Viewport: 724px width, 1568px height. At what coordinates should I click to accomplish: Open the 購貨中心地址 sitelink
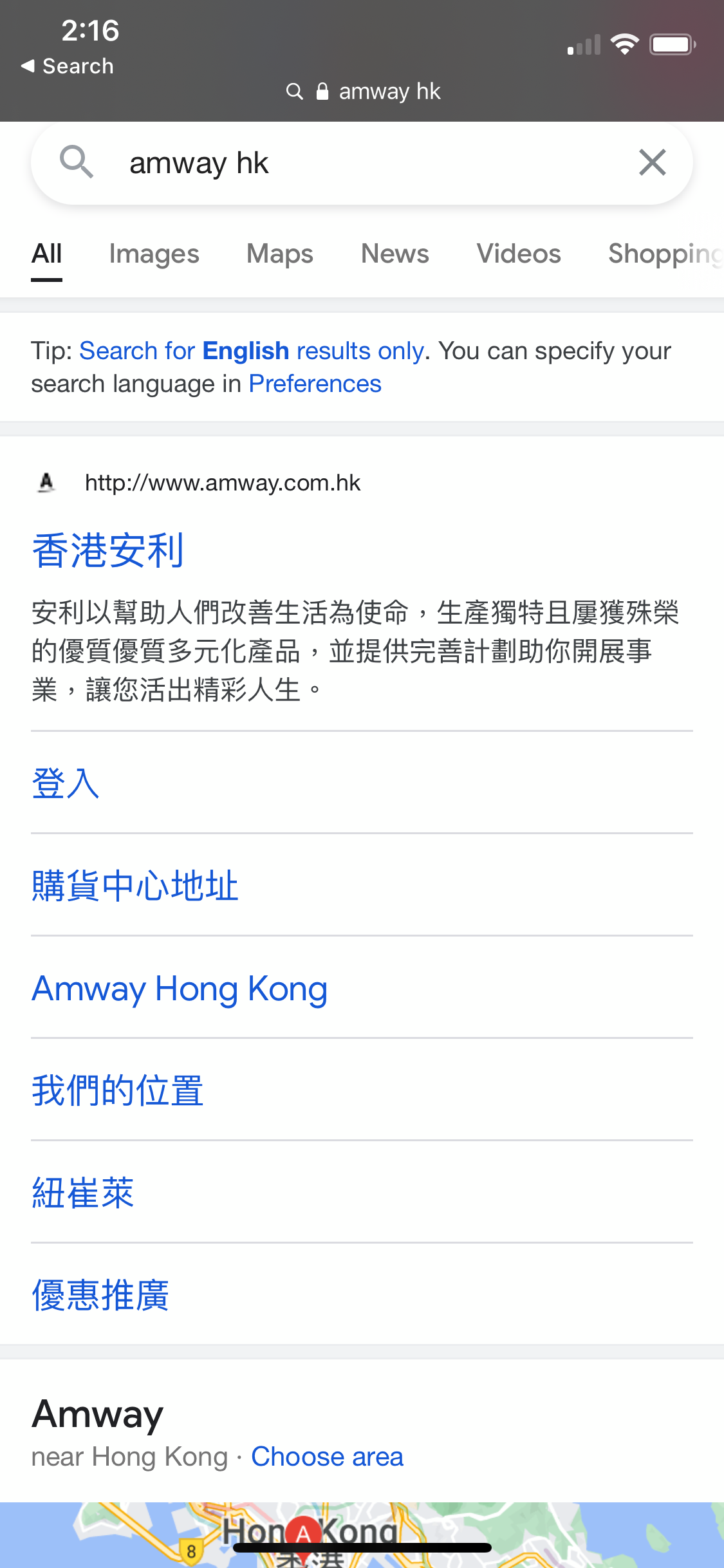pyautogui.click(x=135, y=886)
